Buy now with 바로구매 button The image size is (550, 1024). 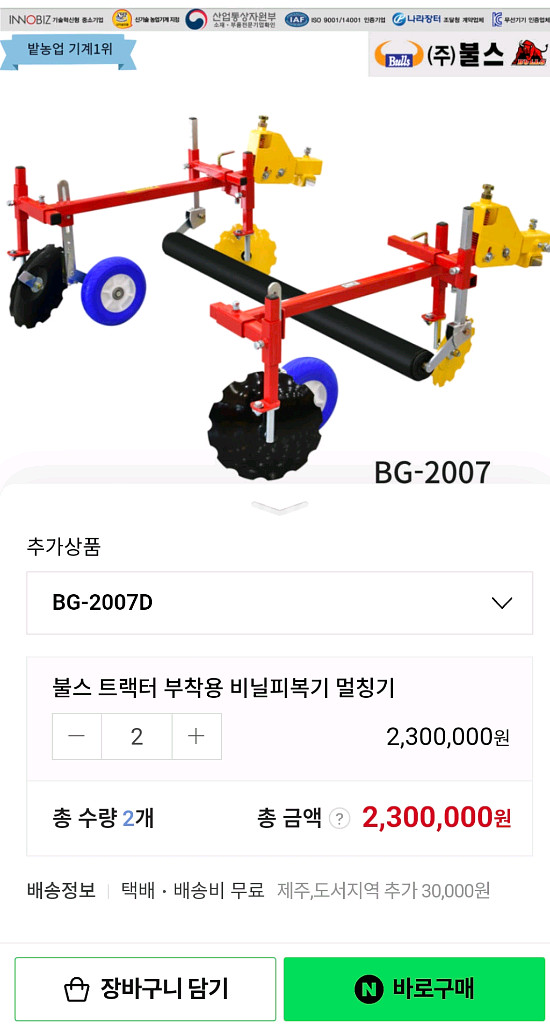point(414,989)
